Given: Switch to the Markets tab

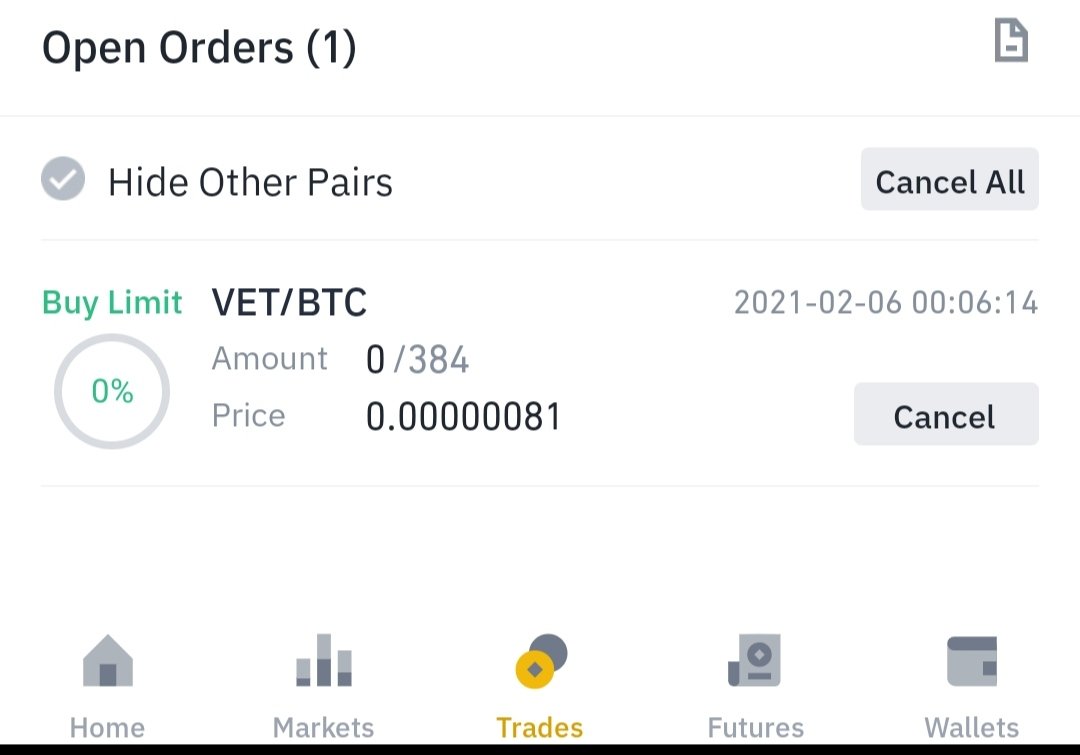Looking at the screenshot, I should pyautogui.click(x=323, y=685).
